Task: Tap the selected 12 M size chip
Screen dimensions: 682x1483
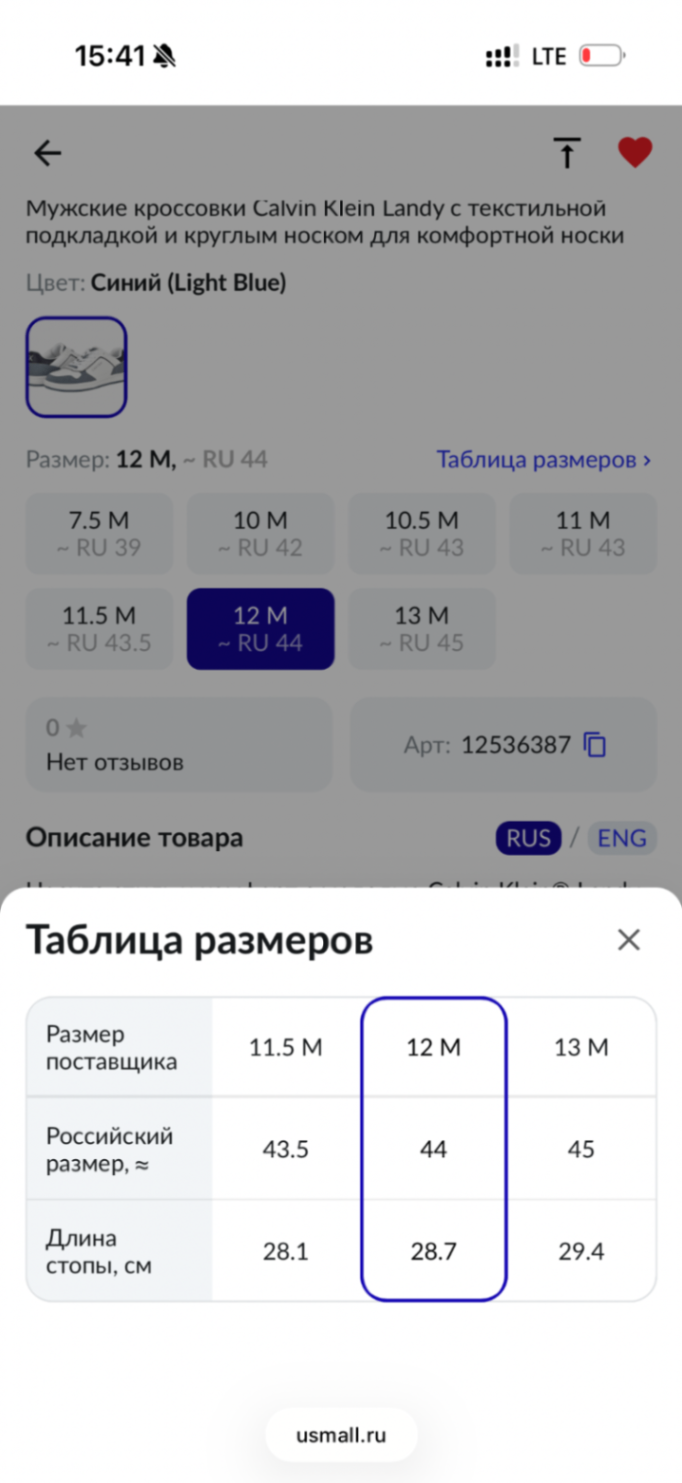Action: pyautogui.click(x=261, y=629)
